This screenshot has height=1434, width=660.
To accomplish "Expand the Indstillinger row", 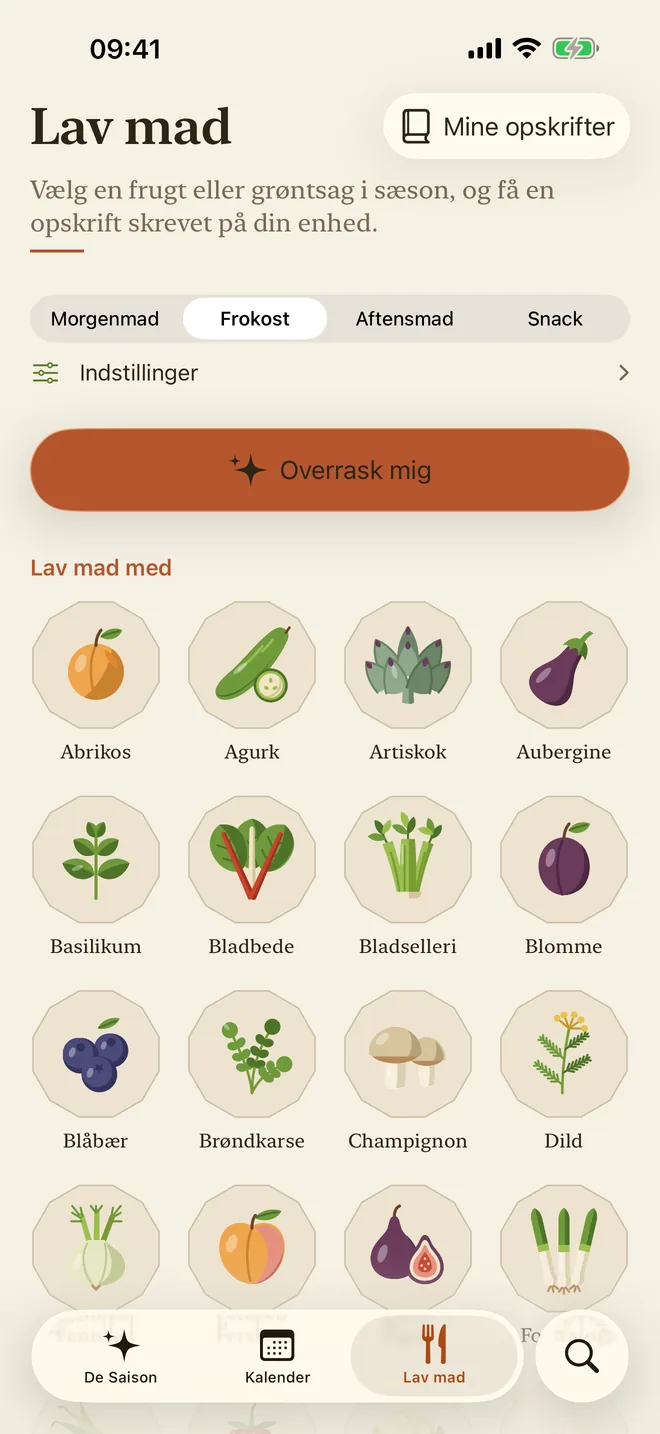I will [x=330, y=373].
